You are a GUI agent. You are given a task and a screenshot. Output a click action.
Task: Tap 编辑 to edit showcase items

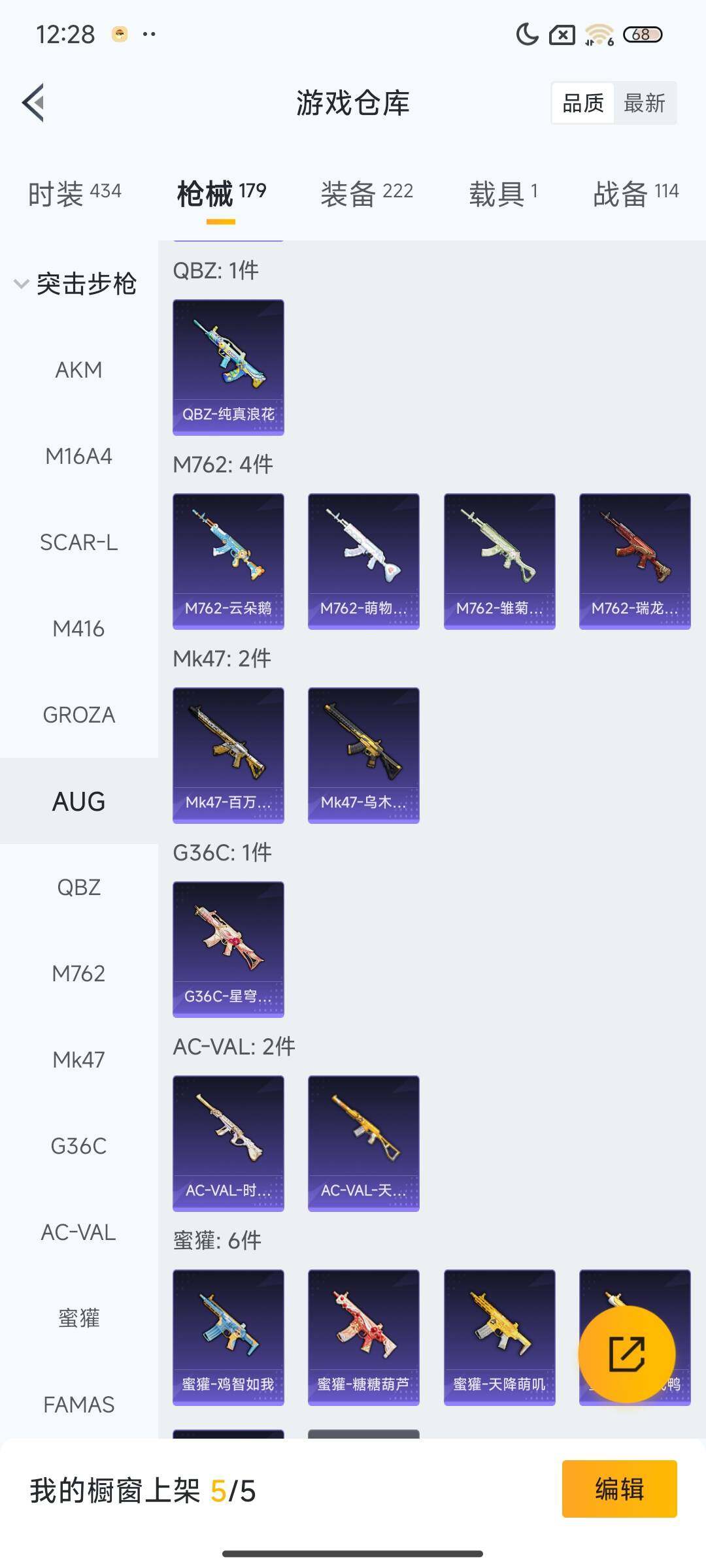[x=619, y=1489]
